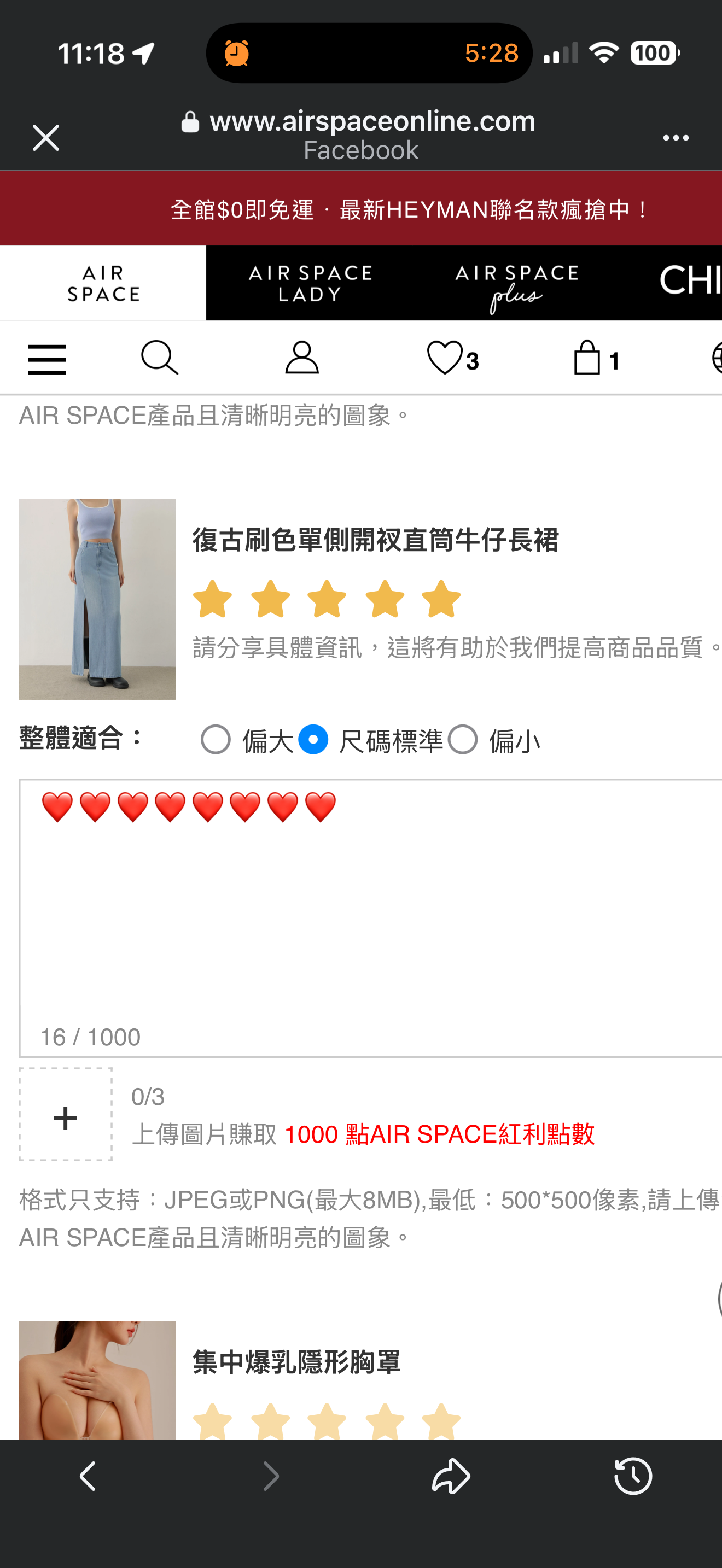Go back in the browser
The height and width of the screenshot is (1568, 722).
(x=88, y=1476)
